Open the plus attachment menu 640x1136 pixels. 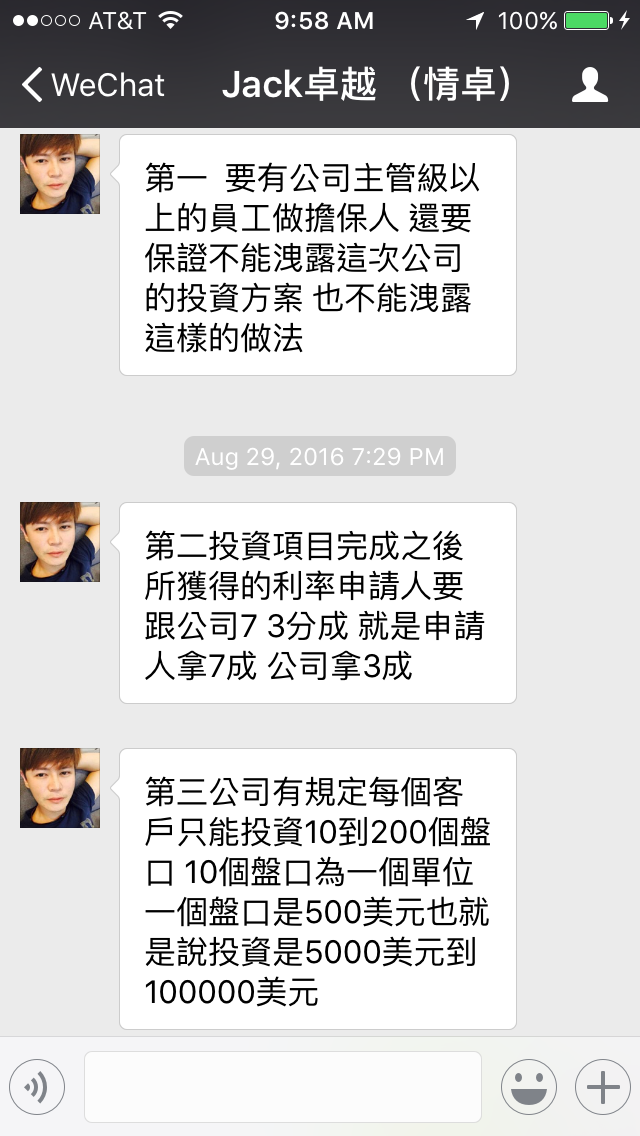pyautogui.click(x=602, y=1086)
